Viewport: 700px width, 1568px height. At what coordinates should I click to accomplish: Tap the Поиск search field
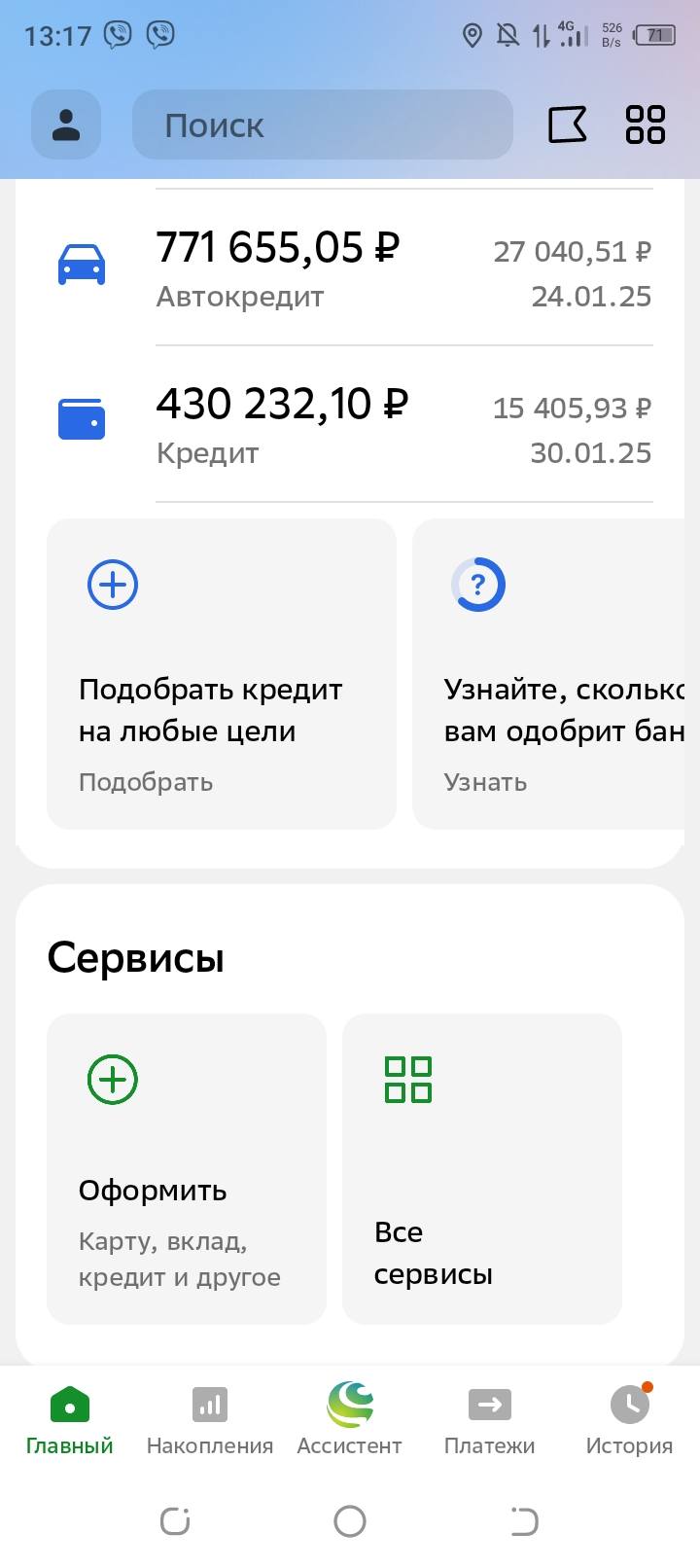(x=322, y=125)
